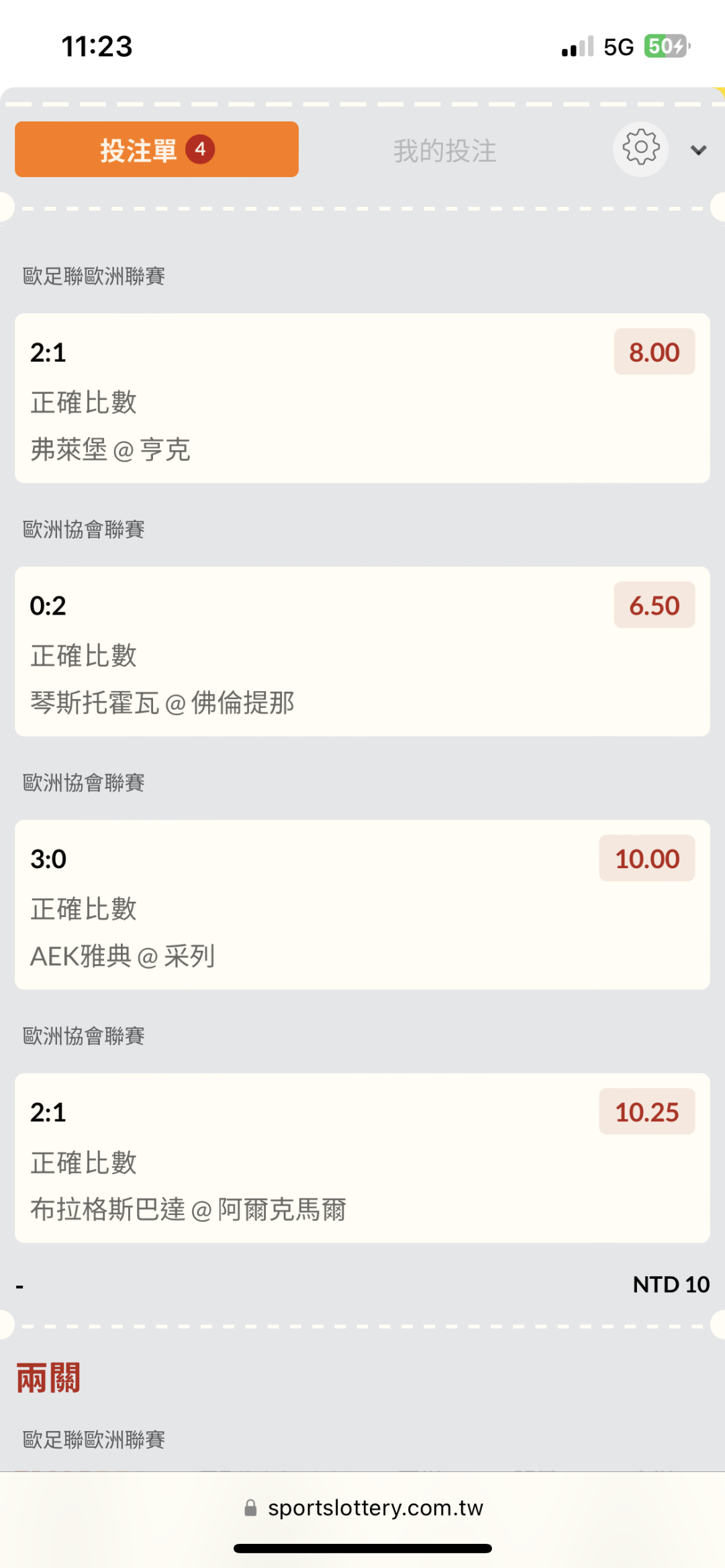Image resolution: width=725 pixels, height=1568 pixels.
Task: Switch to the 我的投注 tab
Action: [444, 150]
